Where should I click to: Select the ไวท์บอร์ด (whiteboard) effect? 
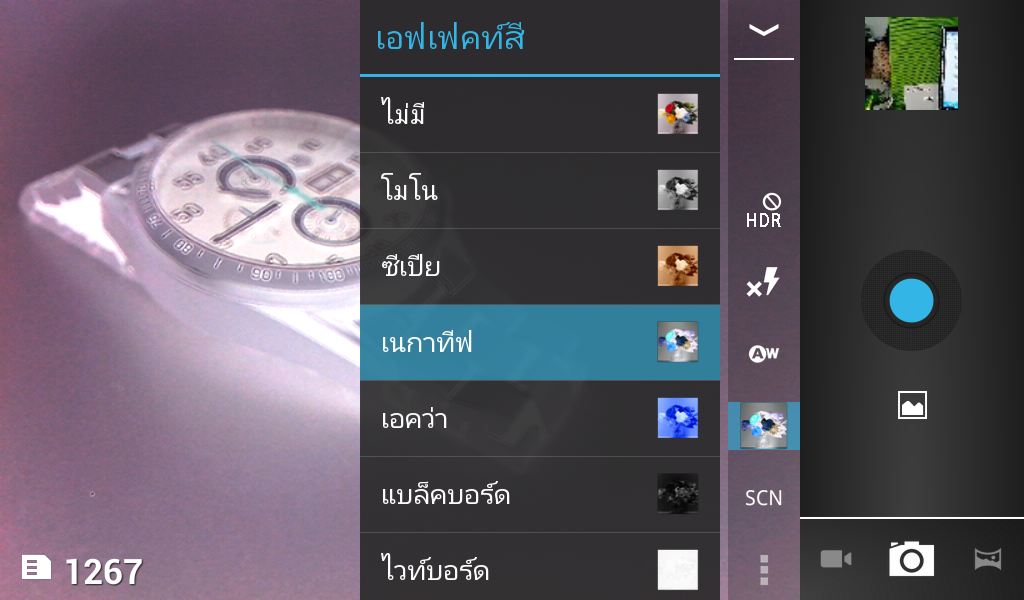click(539, 569)
